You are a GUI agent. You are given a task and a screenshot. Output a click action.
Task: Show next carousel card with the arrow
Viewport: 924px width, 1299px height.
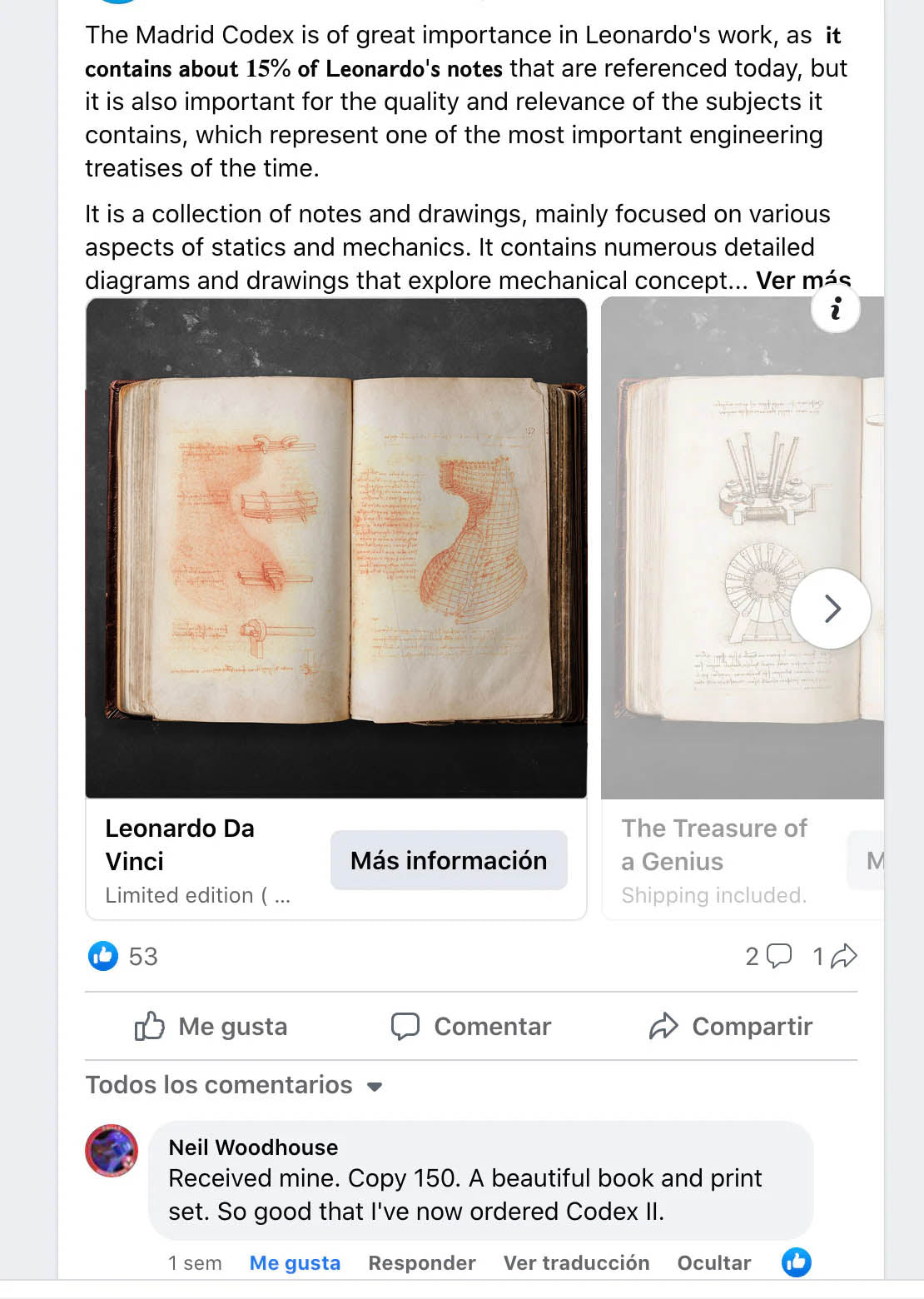830,609
